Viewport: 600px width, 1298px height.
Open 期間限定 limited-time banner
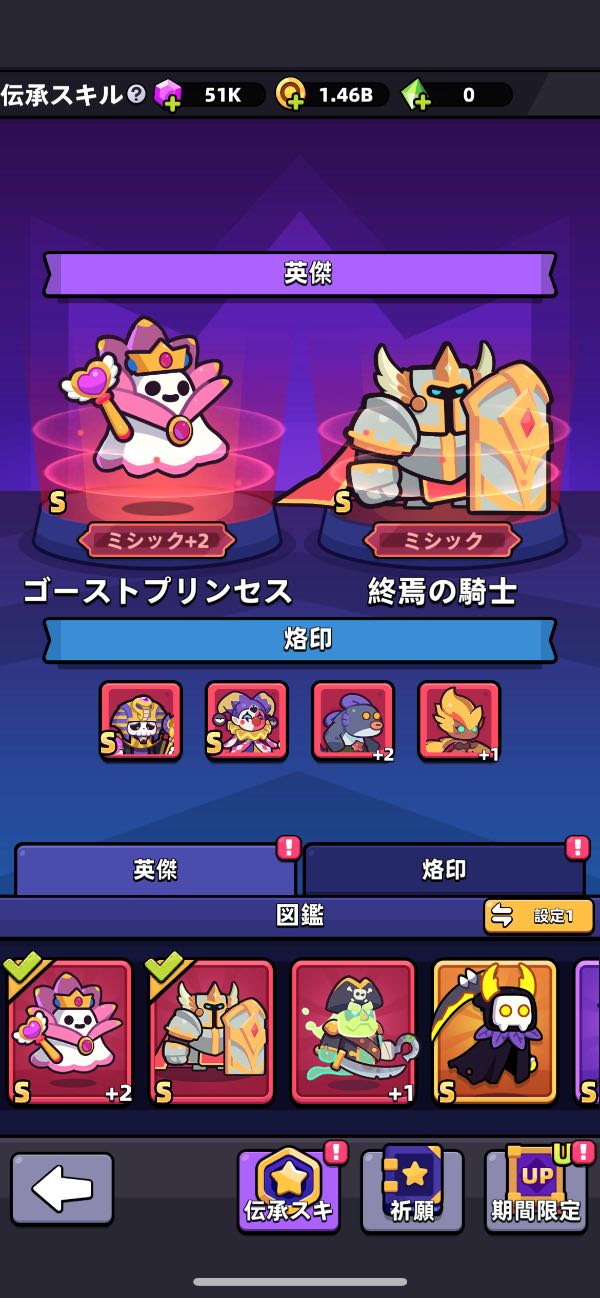(536, 1190)
